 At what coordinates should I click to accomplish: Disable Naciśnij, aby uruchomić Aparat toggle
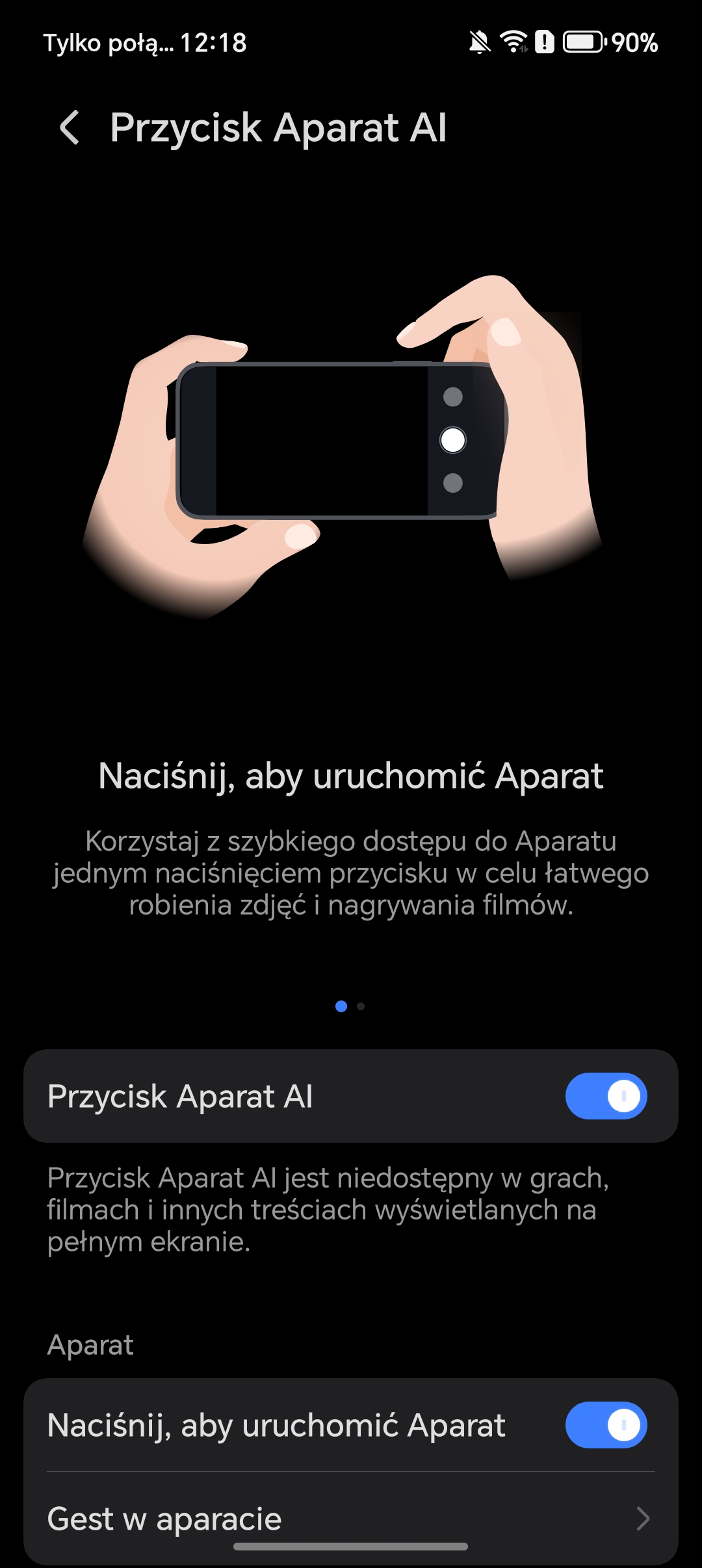click(606, 1425)
